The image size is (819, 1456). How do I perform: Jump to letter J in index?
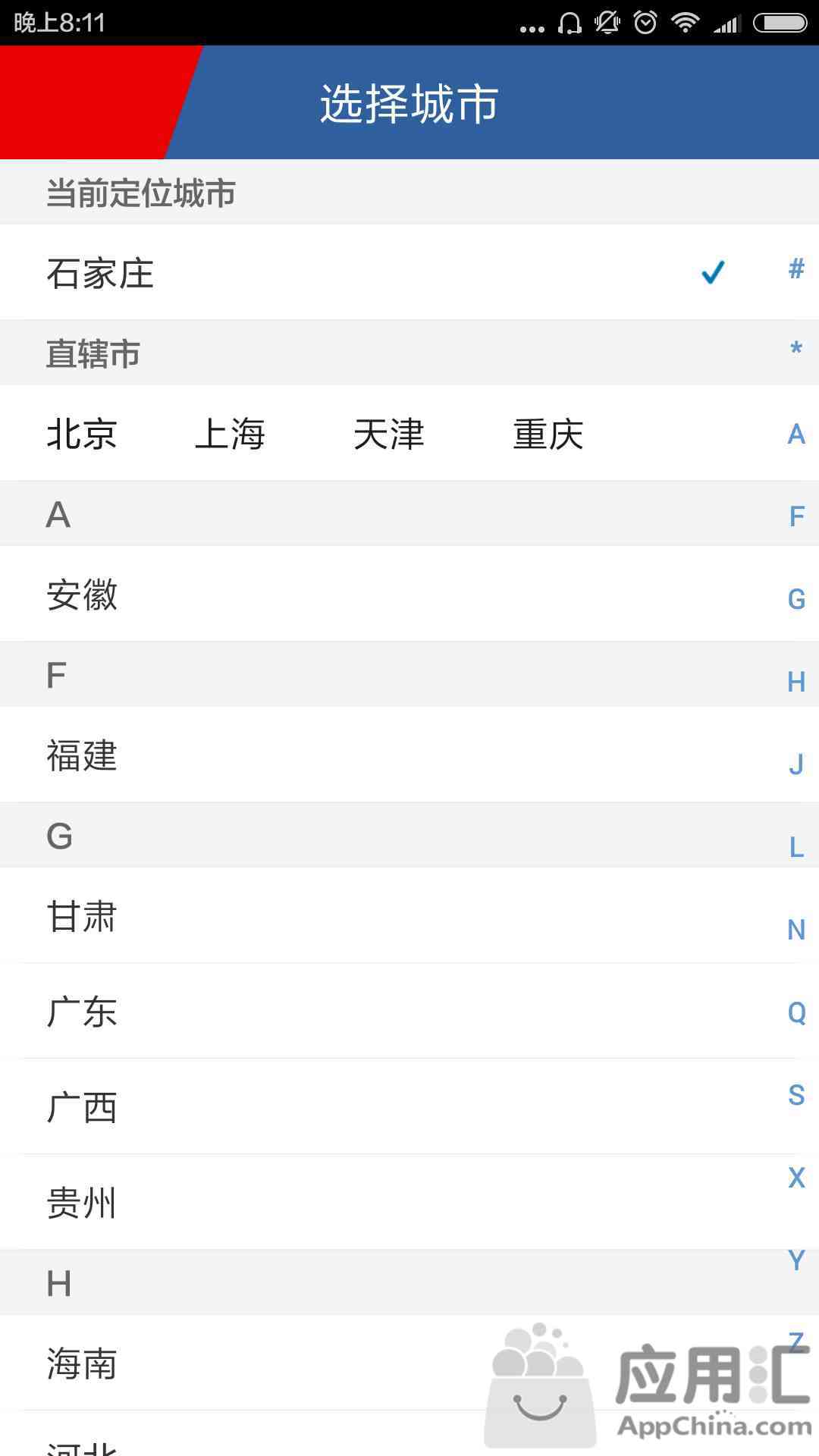pos(796,764)
